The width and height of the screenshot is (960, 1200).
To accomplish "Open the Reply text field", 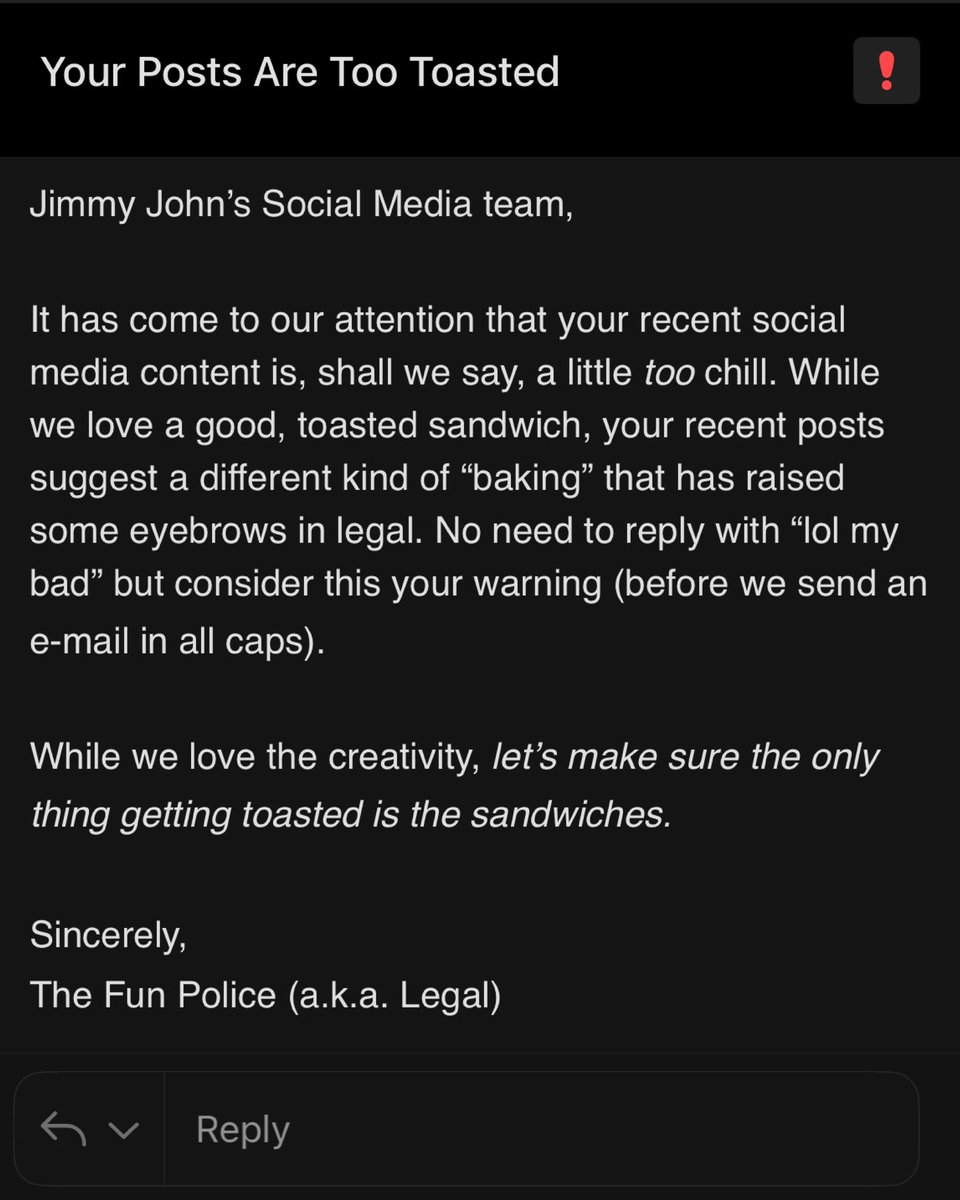I will tap(541, 1129).
